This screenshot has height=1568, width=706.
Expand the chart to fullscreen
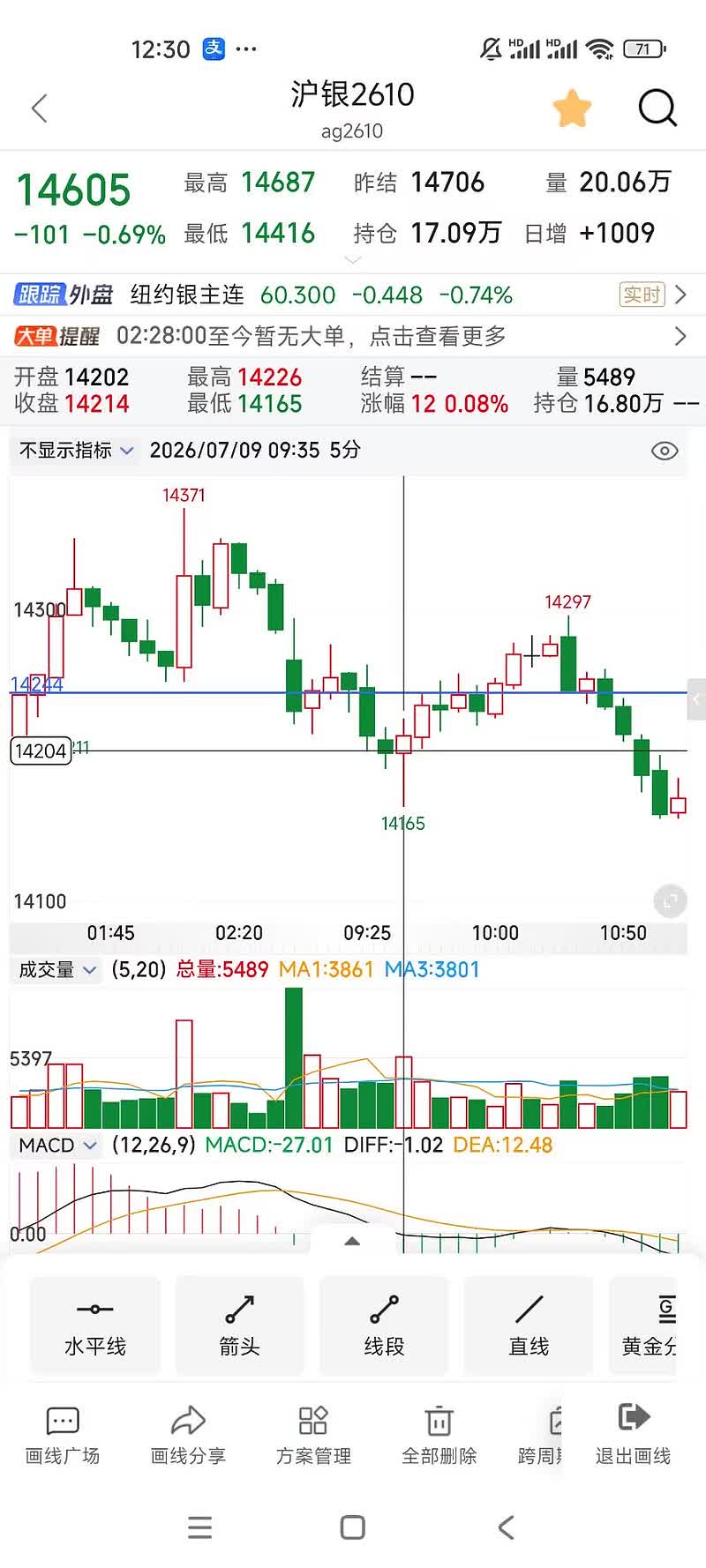(671, 901)
